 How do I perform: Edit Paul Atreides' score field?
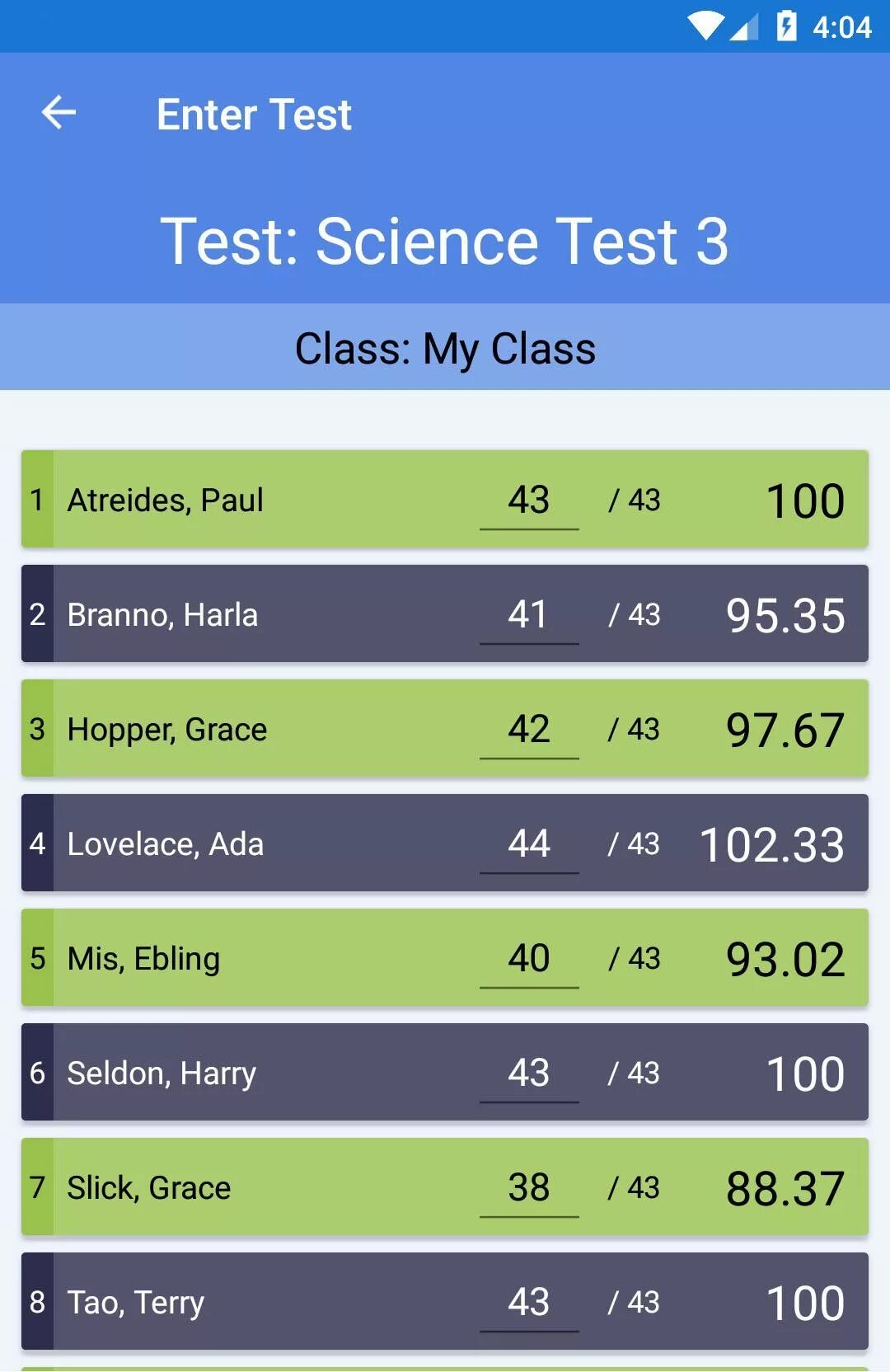pyautogui.click(x=529, y=500)
